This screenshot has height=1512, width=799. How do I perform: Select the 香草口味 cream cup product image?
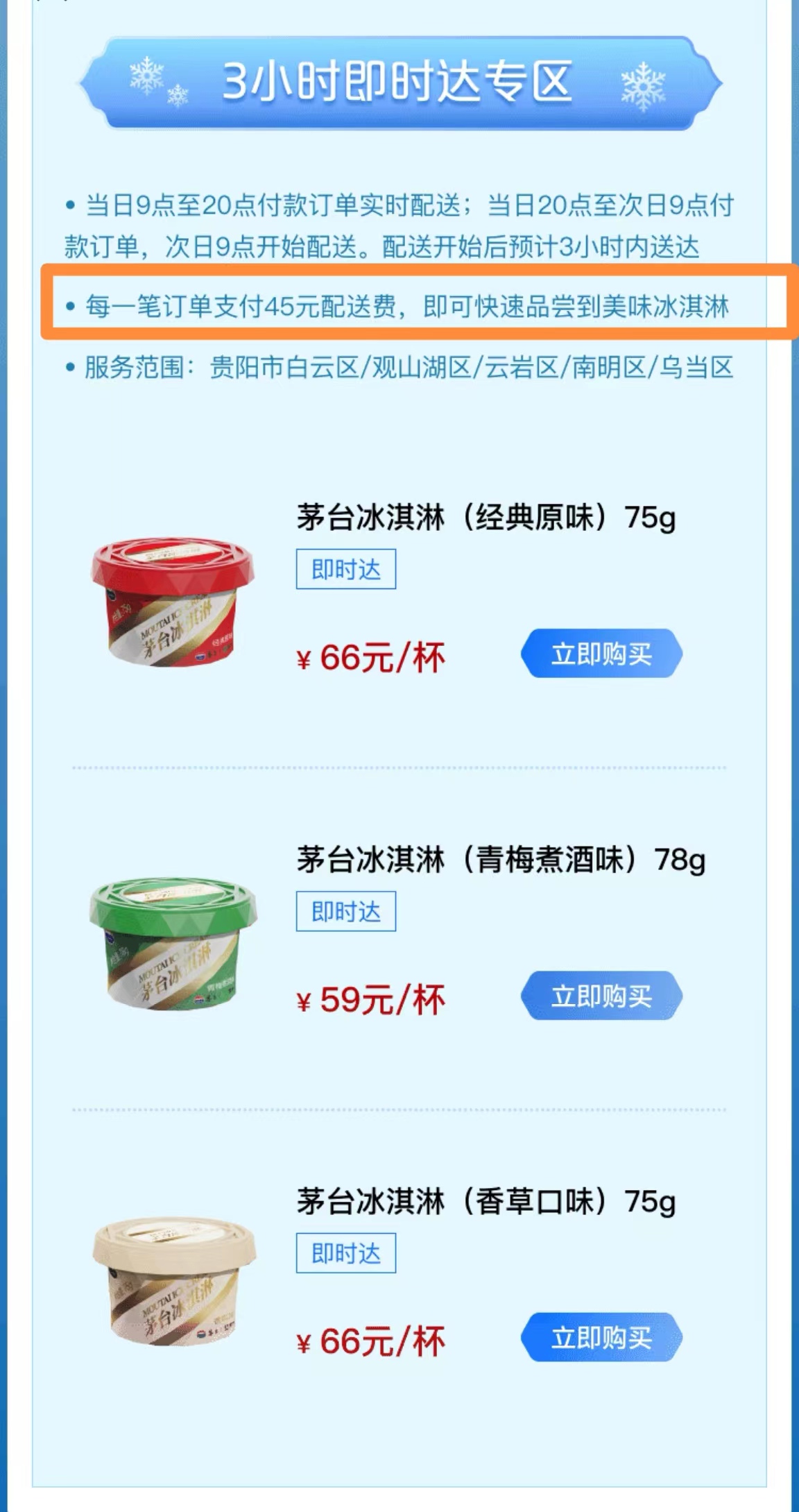coord(174,1284)
